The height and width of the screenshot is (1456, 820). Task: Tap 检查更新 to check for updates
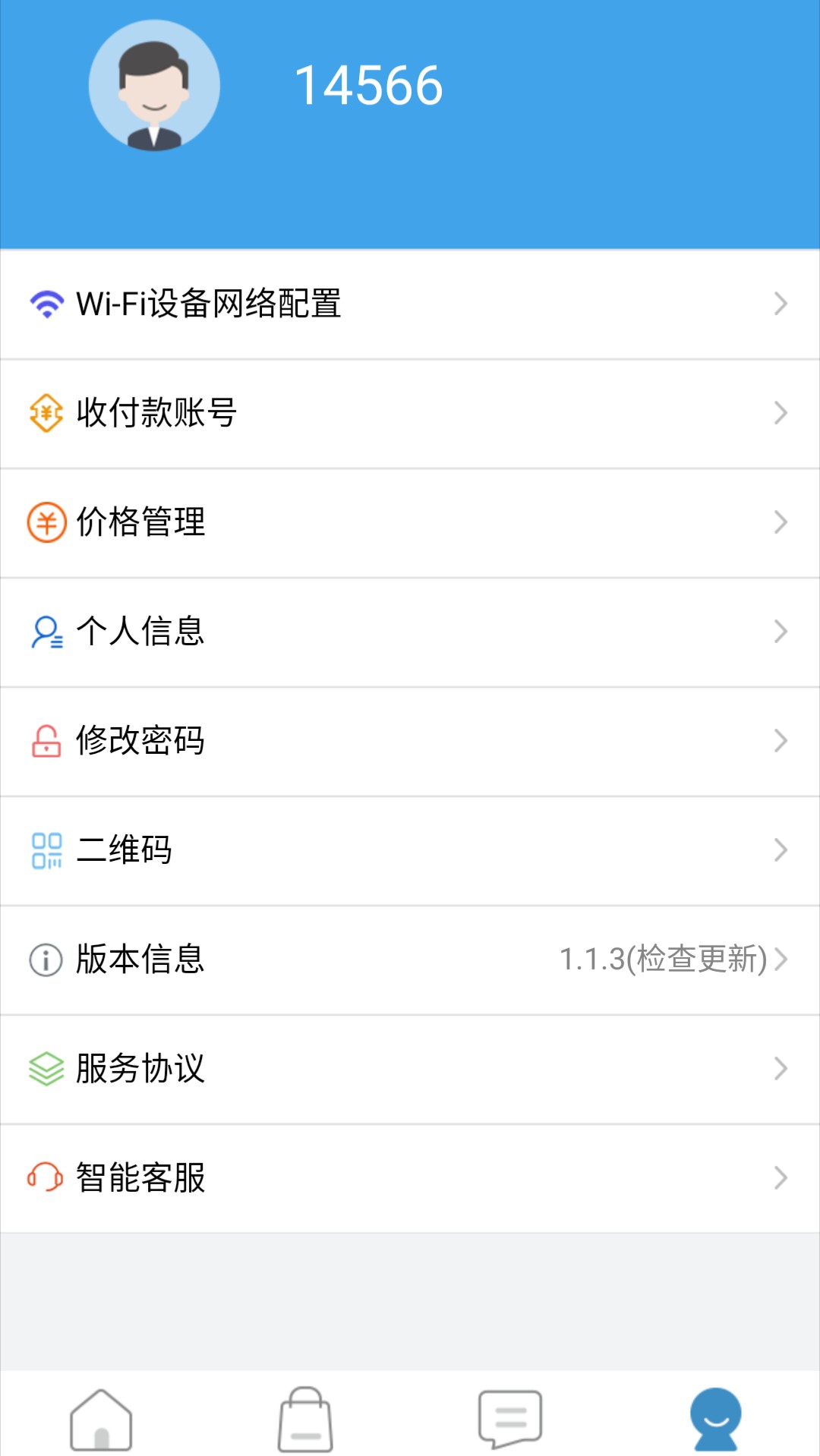point(698,960)
